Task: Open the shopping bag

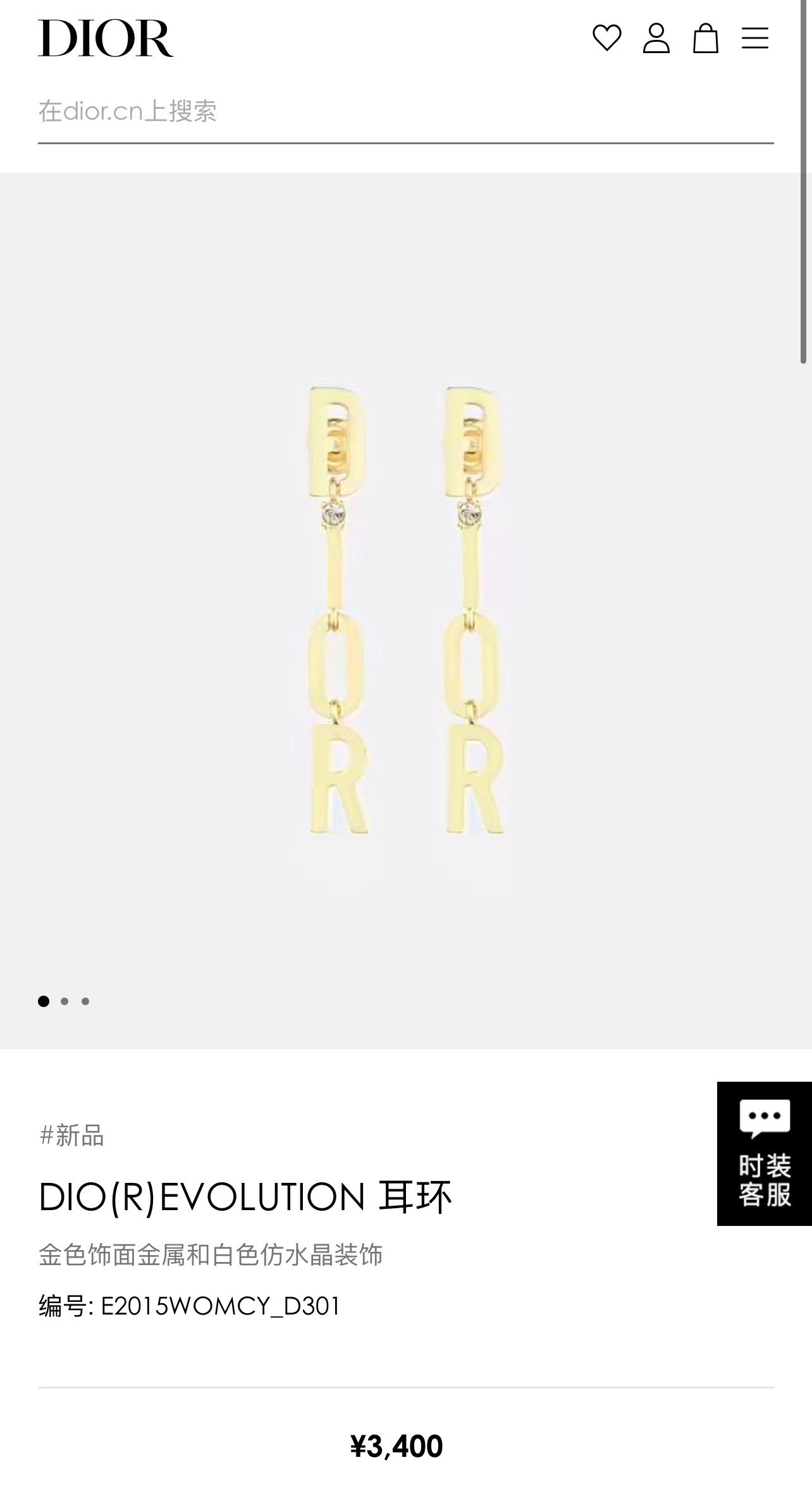Action: (705, 39)
